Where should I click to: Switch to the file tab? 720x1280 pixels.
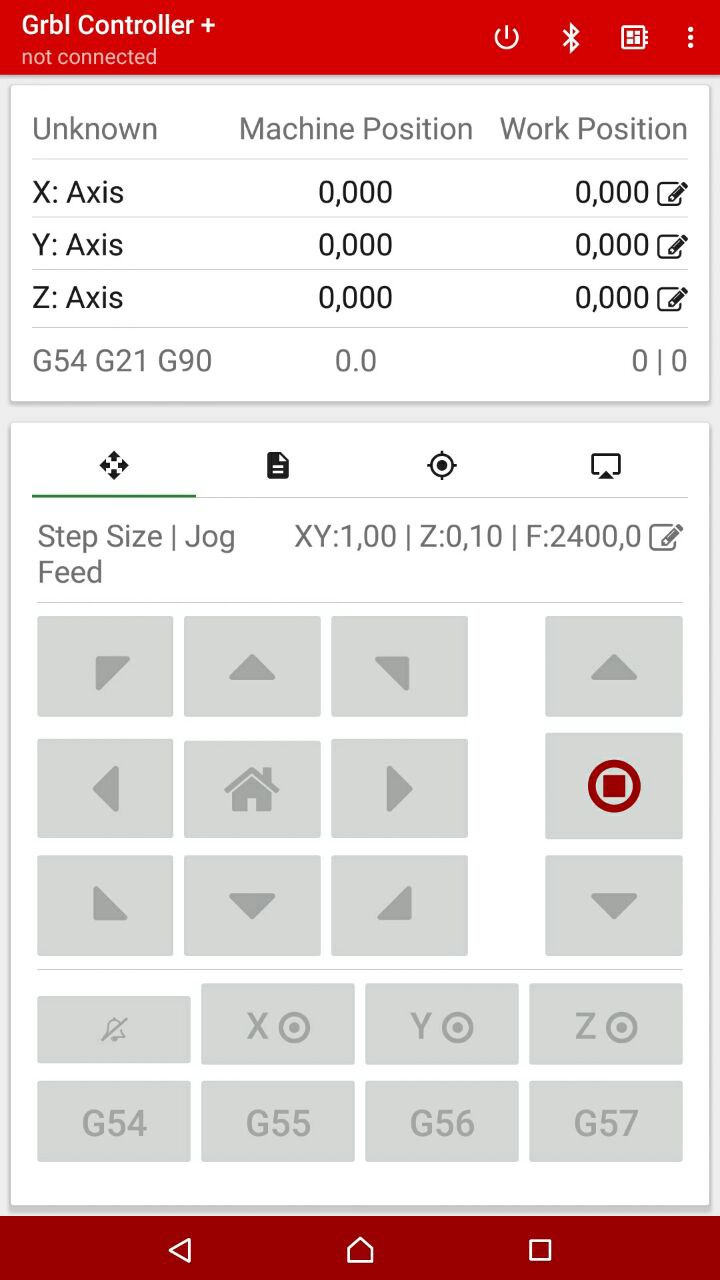tap(278, 465)
